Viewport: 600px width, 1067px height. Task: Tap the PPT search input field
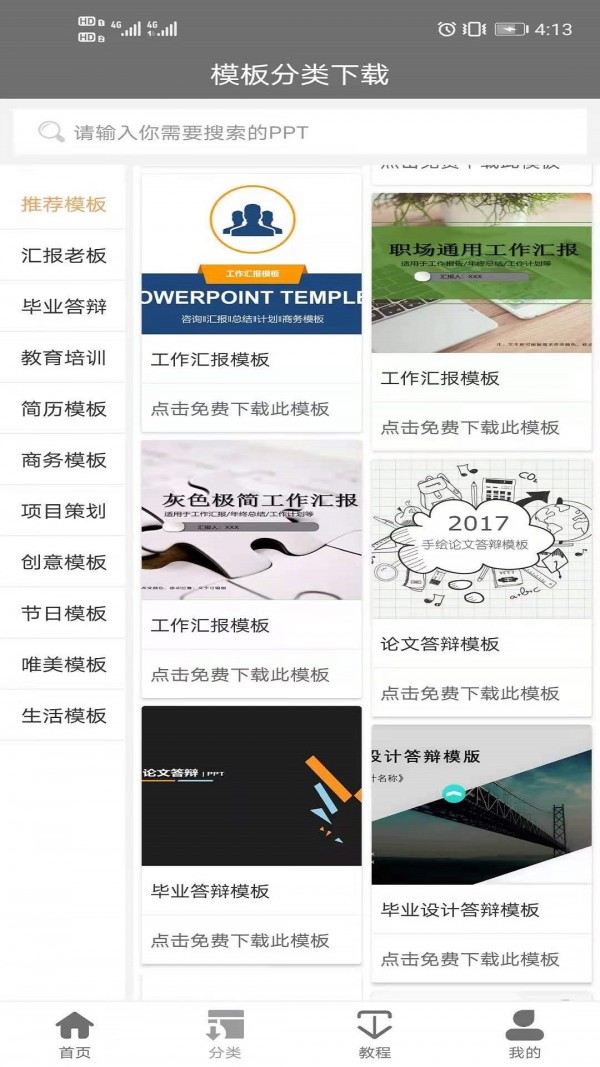300,132
